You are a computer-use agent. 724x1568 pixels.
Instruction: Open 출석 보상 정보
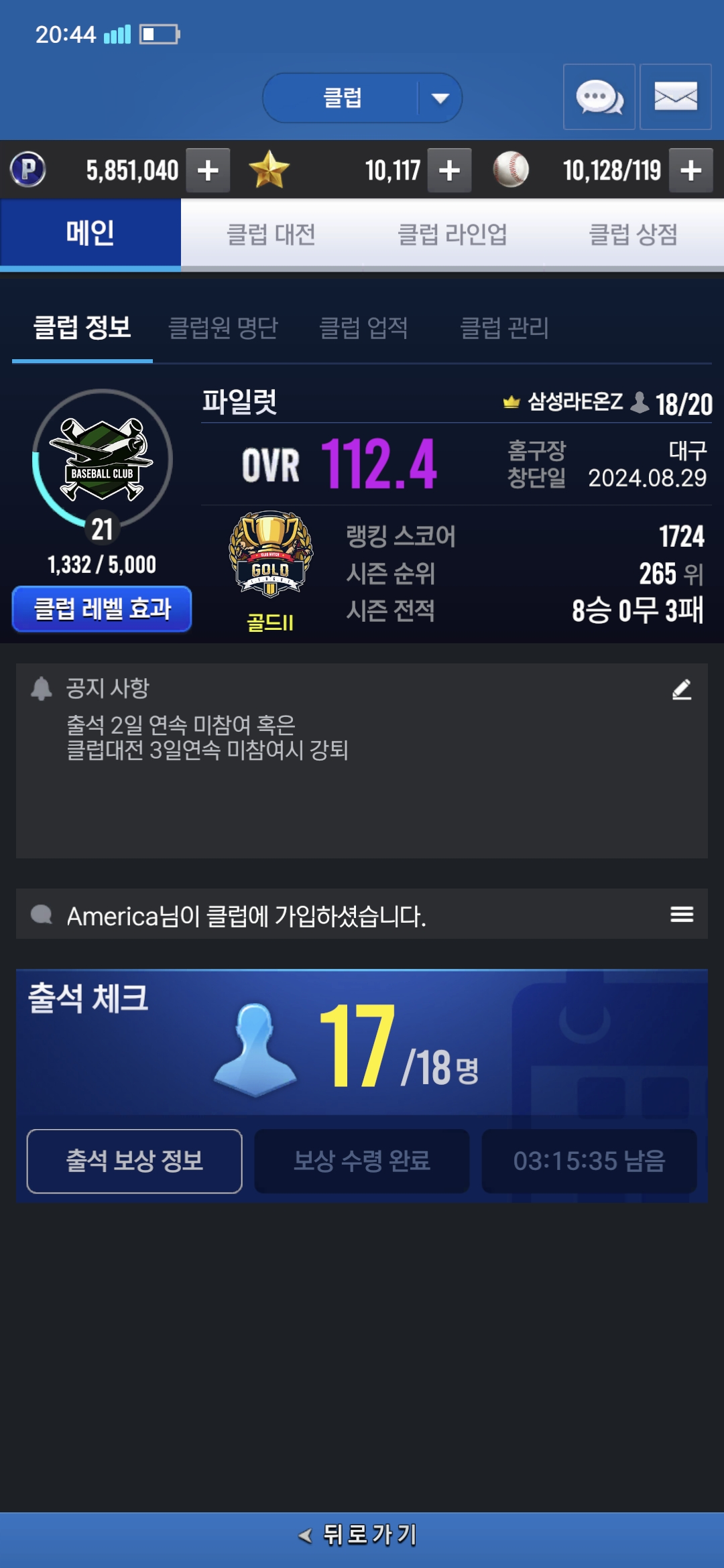[x=134, y=1161]
